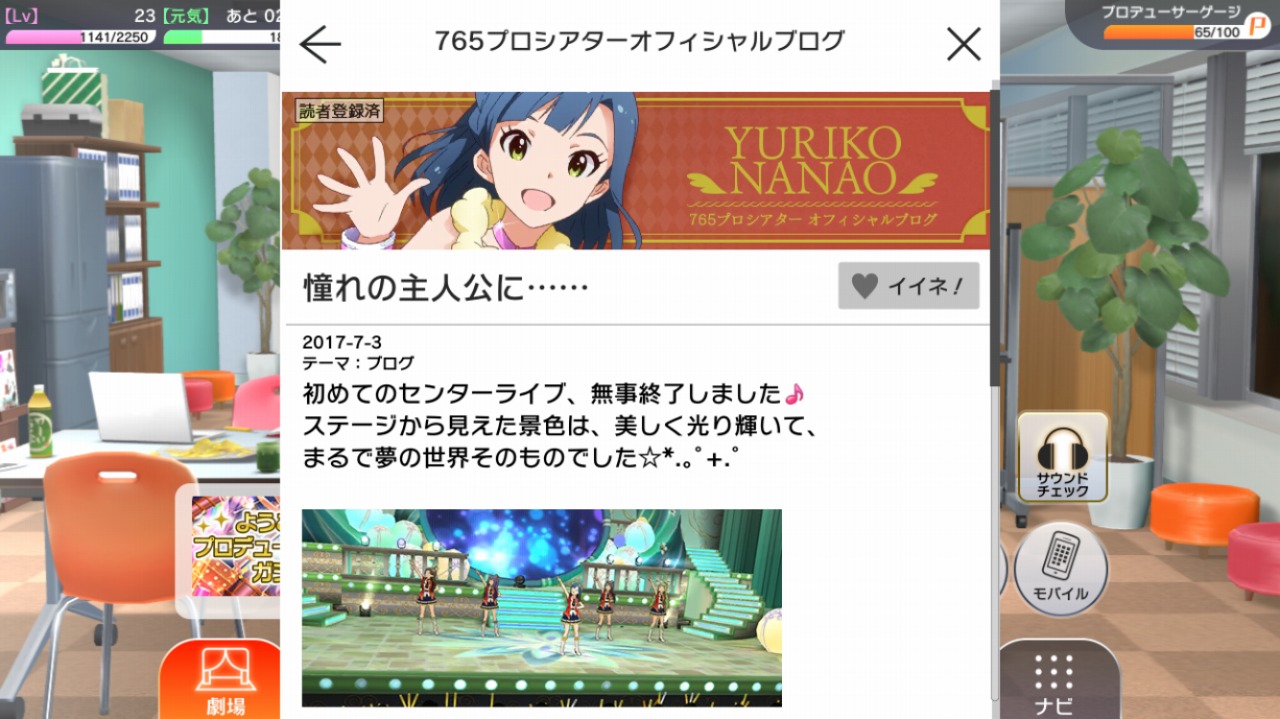Enter the 劇場 theater
The height and width of the screenshot is (719, 1280).
tap(225, 681)
